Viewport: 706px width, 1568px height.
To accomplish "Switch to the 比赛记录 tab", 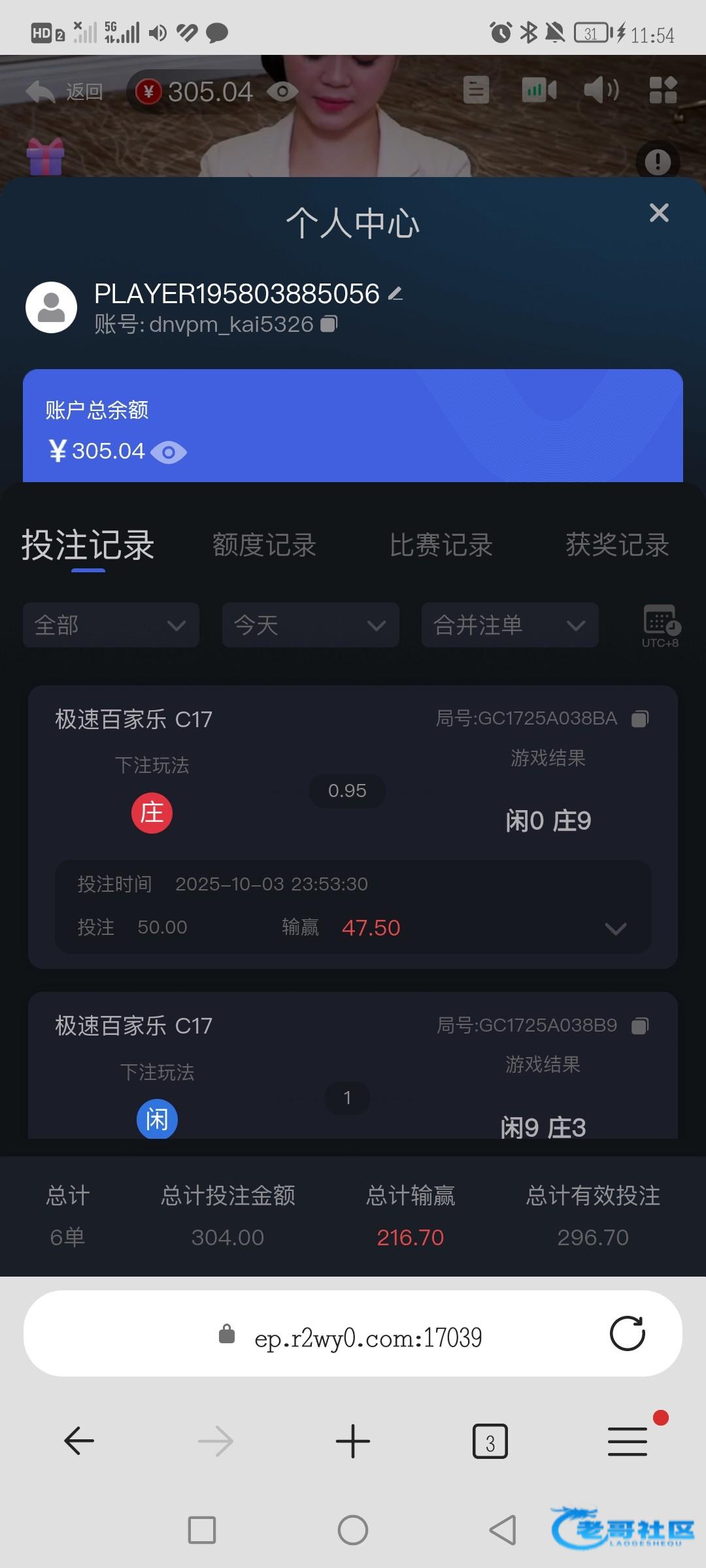I will pos(441,545).
